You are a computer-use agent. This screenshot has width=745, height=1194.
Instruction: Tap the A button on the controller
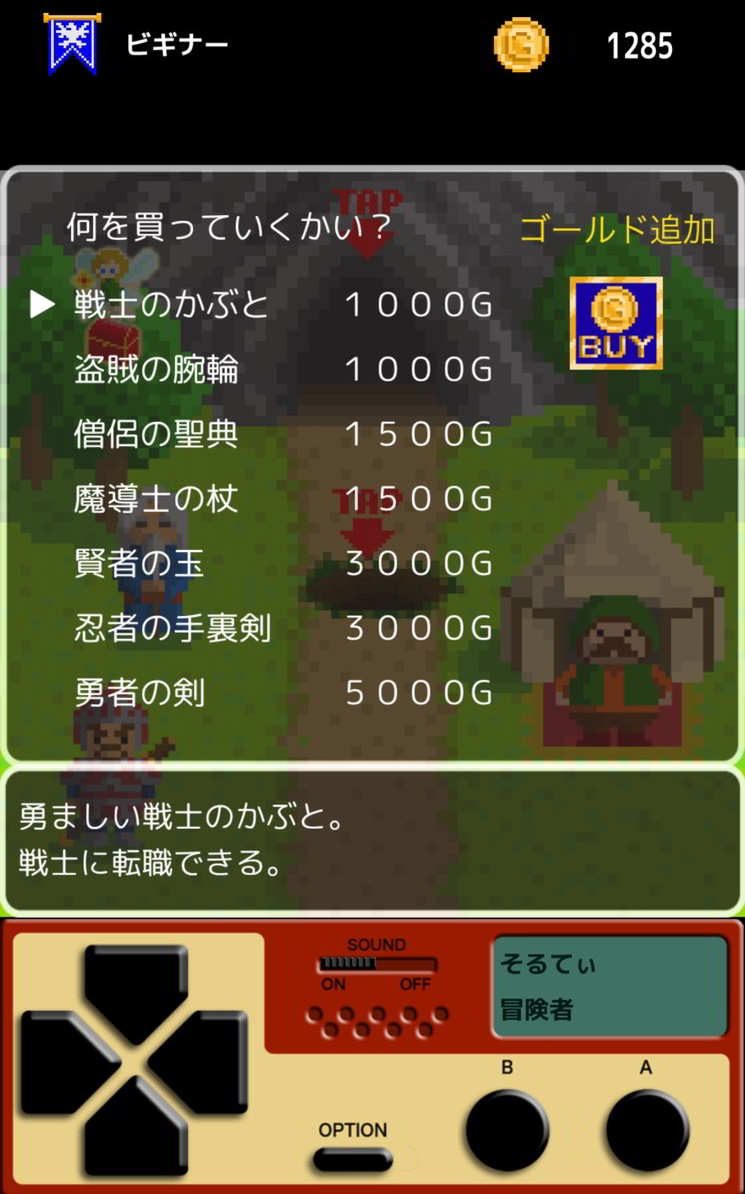(x=647, y=1129)
